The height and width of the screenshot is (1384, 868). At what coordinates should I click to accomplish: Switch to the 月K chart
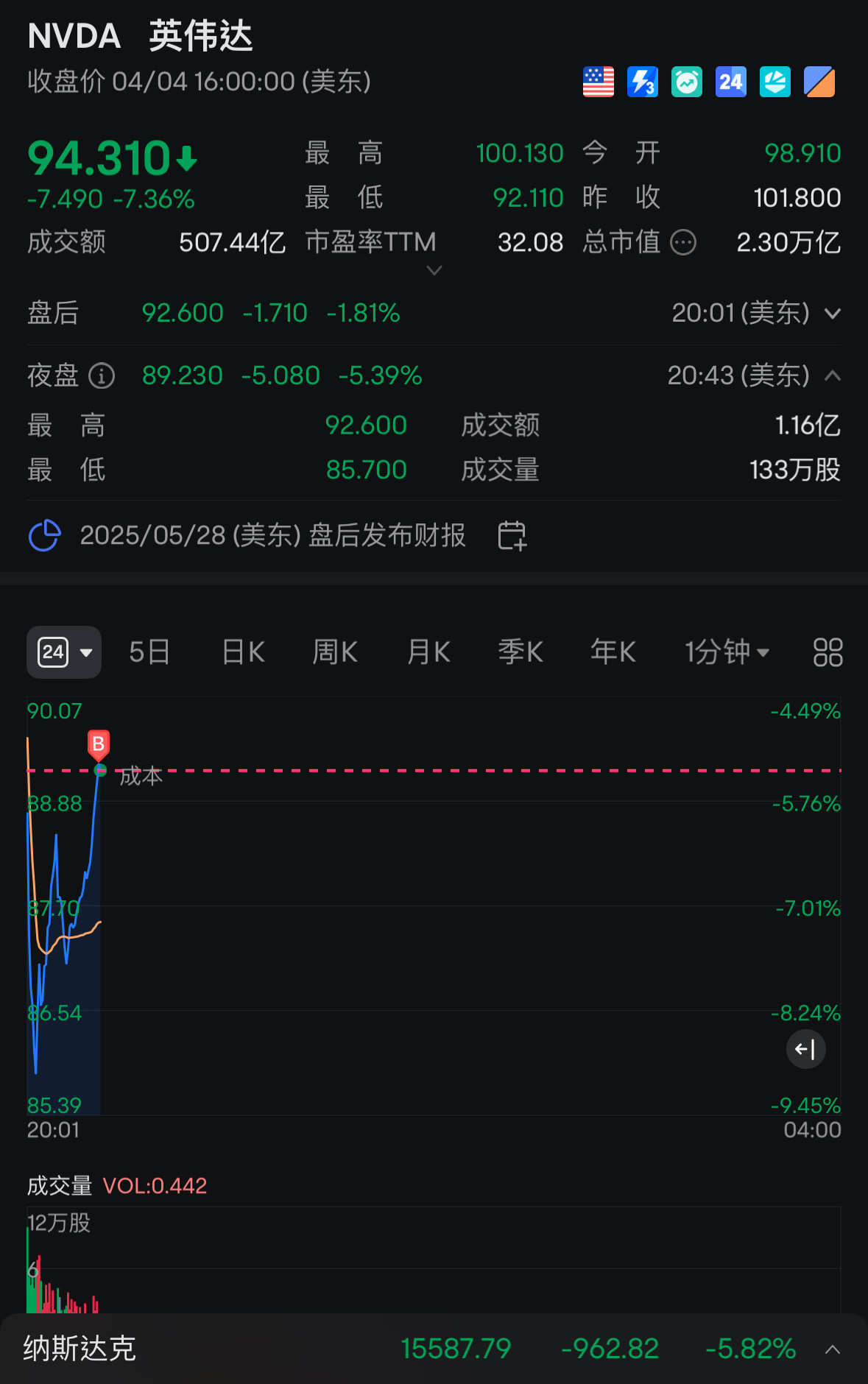click(428, 652)
